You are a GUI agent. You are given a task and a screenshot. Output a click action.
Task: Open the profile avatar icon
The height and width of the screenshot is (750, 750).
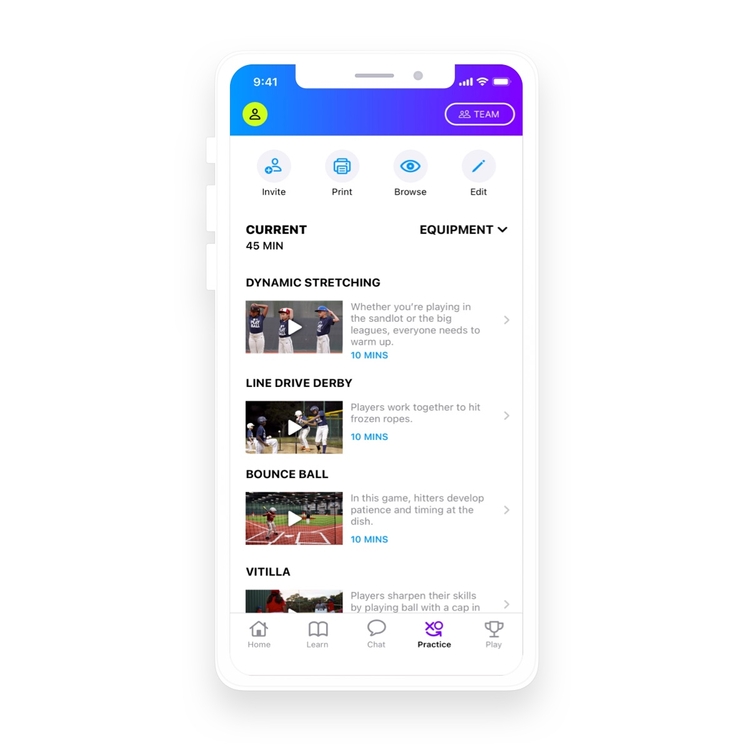[255, 114]
